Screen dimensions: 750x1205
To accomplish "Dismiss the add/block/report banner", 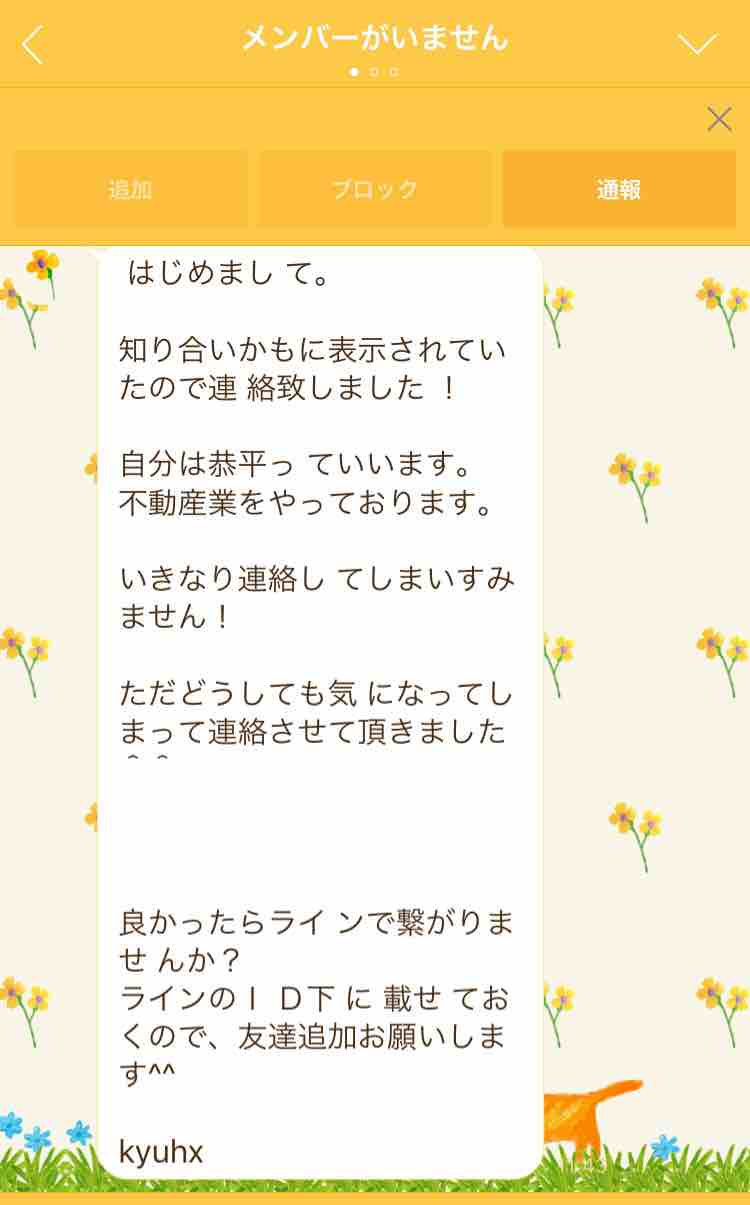I will point(719,120).
